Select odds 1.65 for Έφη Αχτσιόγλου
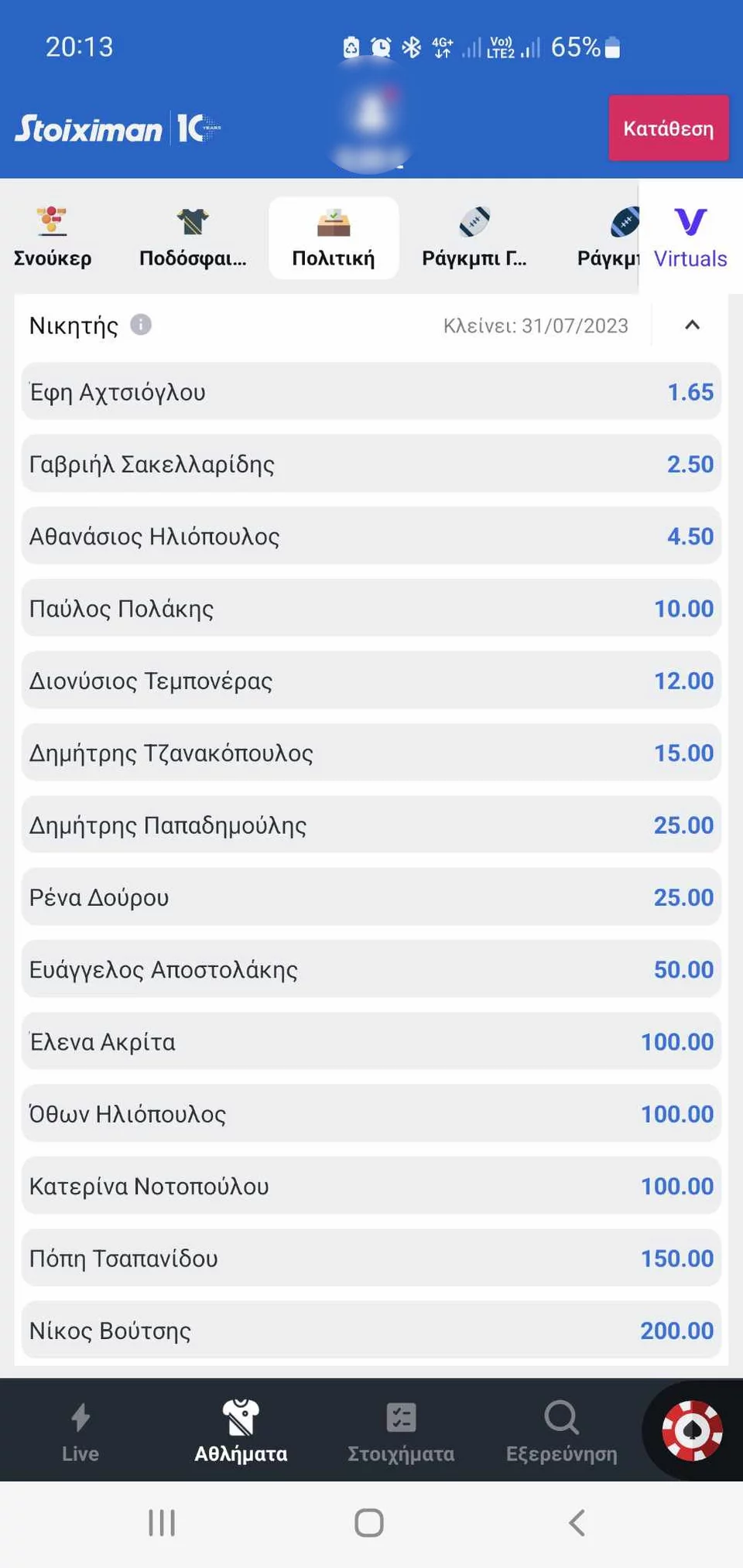The height and width of the screenshot is (1568, 743). point(371,392)
